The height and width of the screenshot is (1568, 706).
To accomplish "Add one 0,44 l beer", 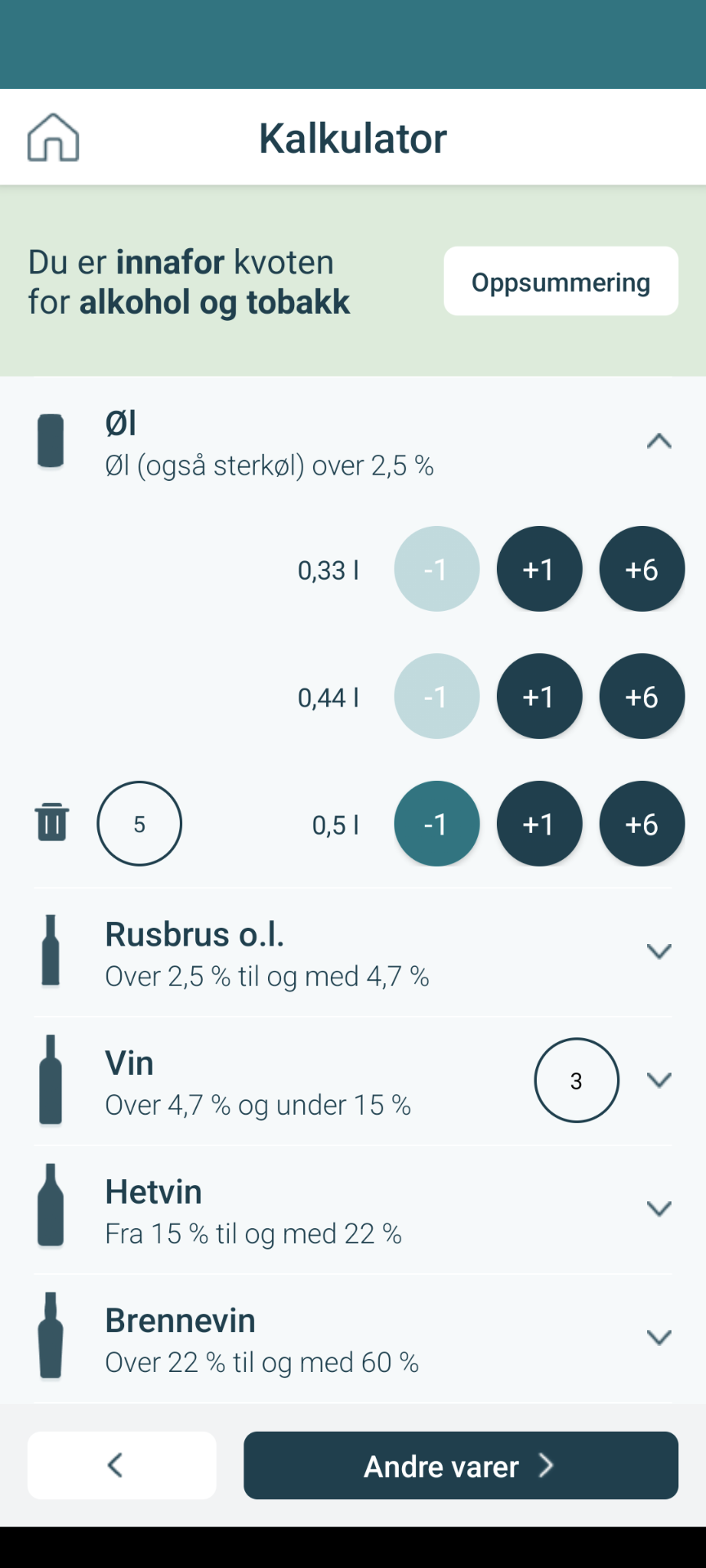I will coord(539,697).
